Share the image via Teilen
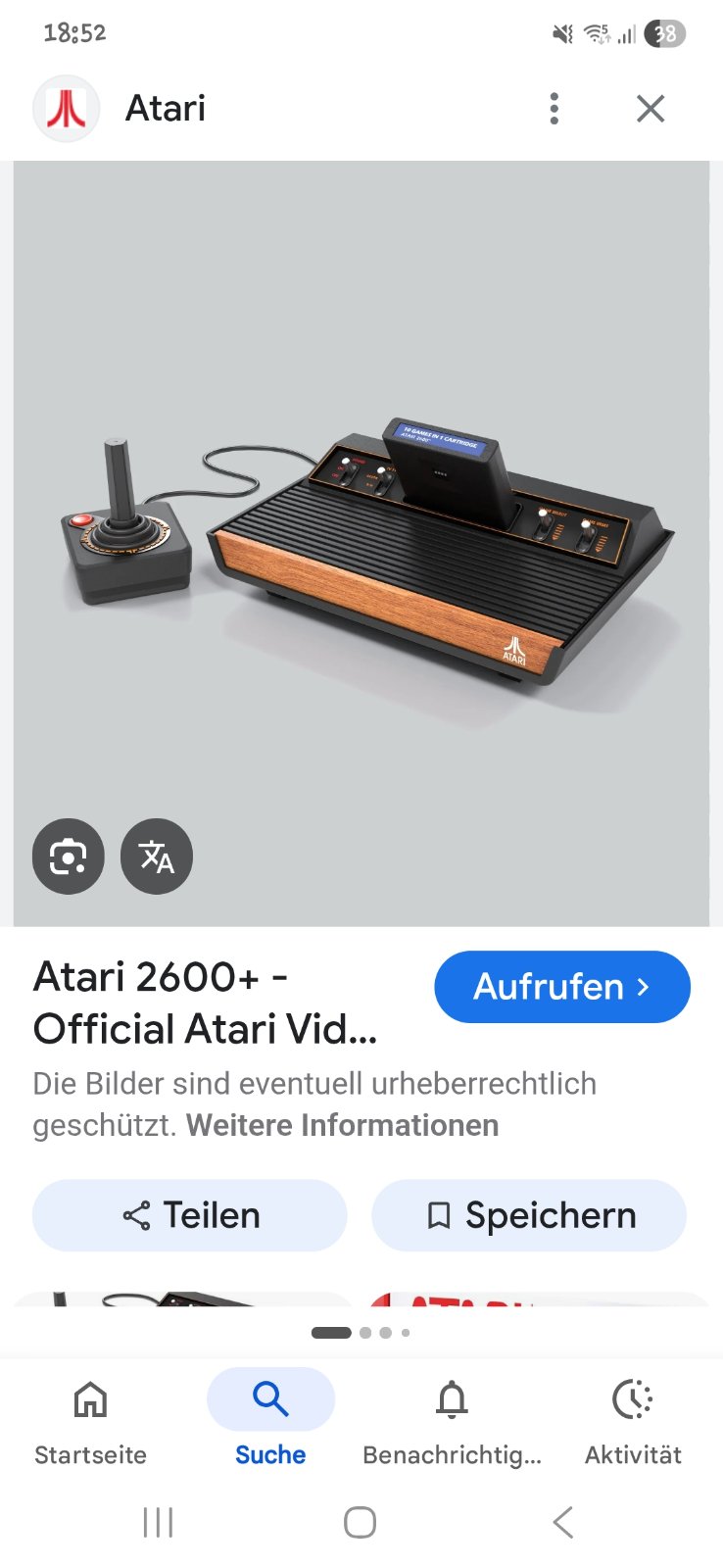 click(x=190, y=1215)
